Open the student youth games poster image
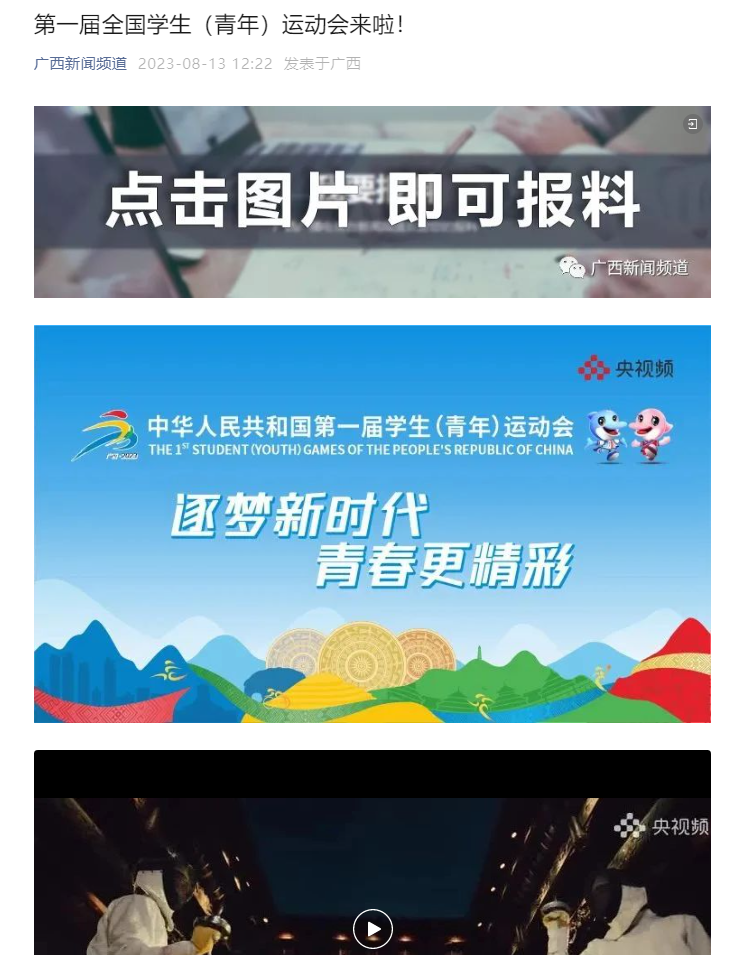The width and height of the screenshot is (756, 955). (372, 523)
